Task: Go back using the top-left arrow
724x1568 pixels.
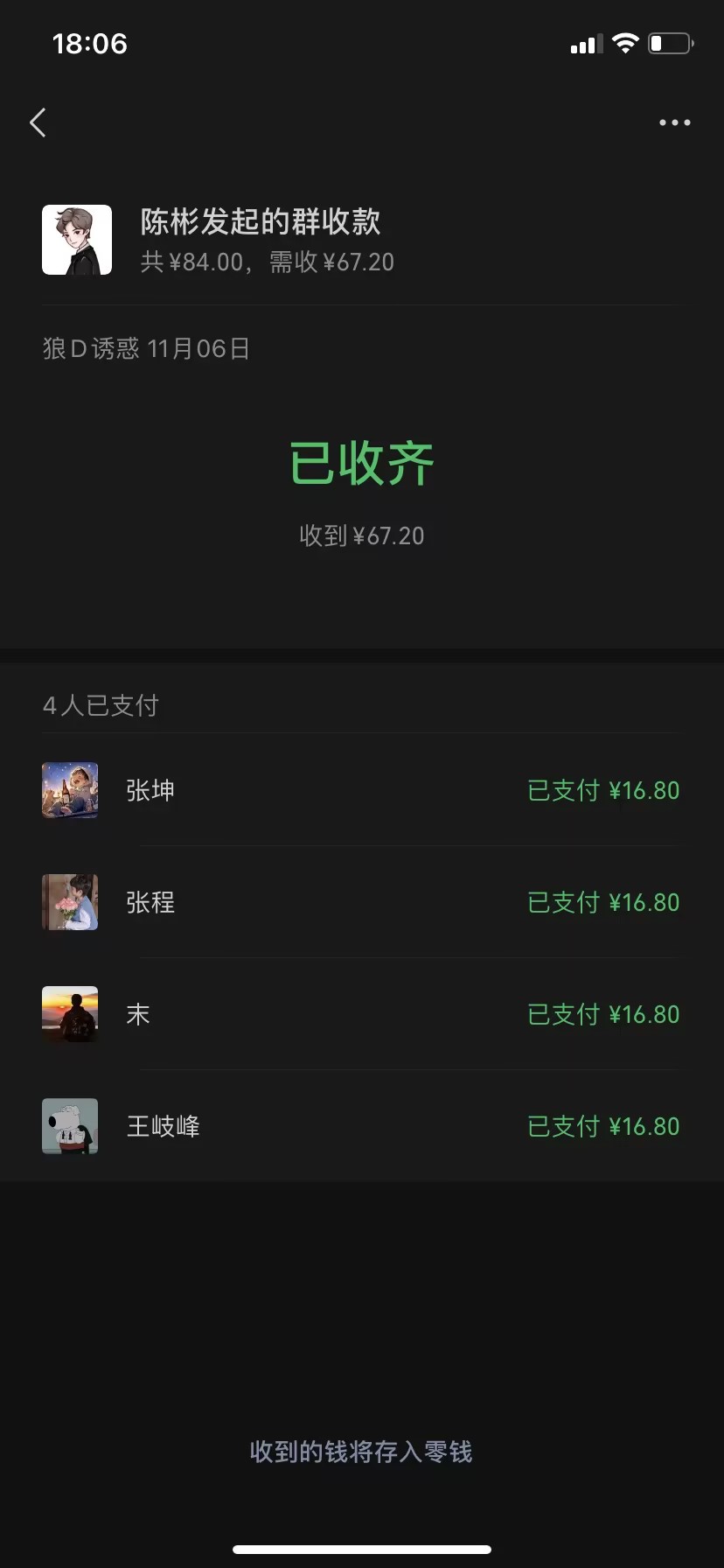Action: click(38, 122)
